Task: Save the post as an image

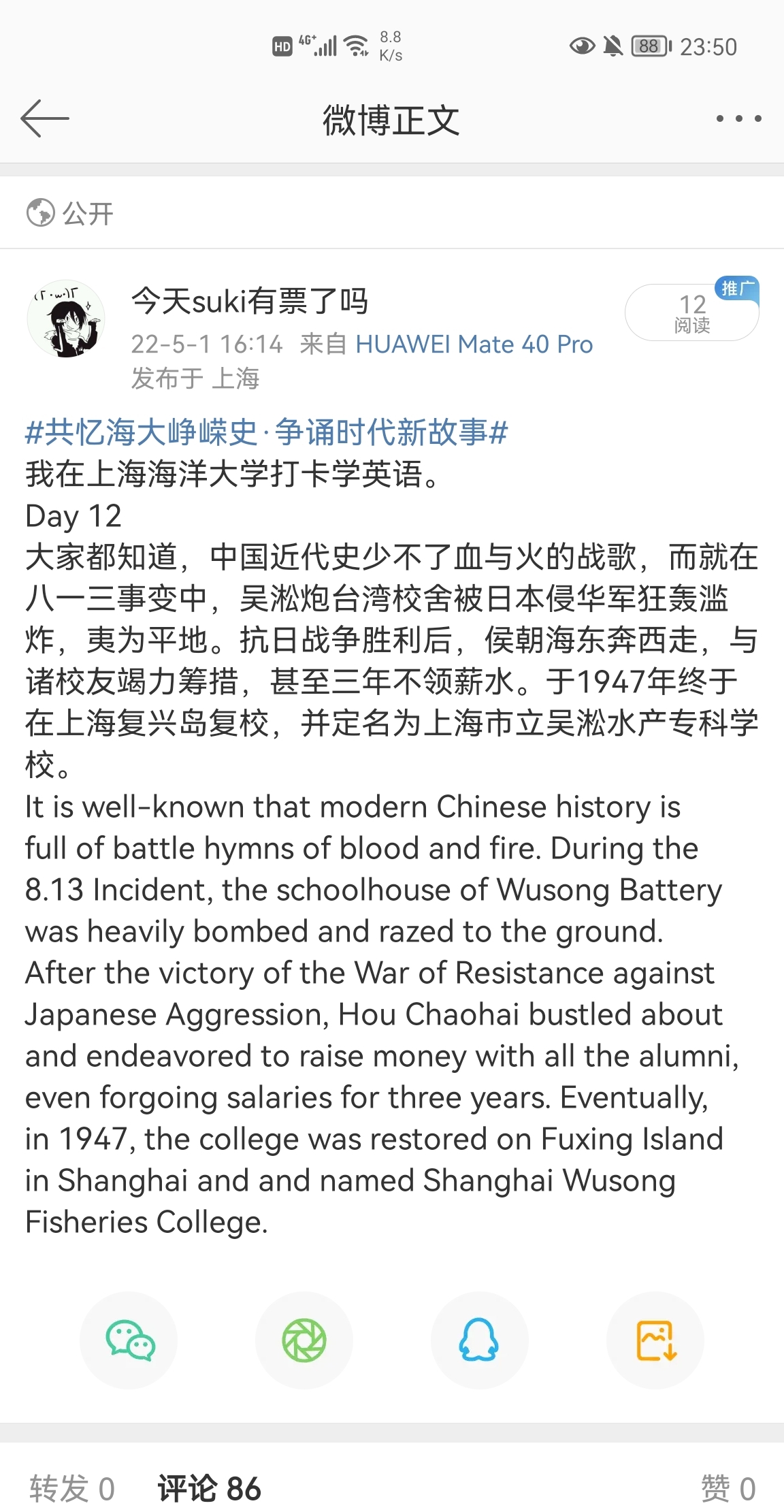Action: point(655,1340)
